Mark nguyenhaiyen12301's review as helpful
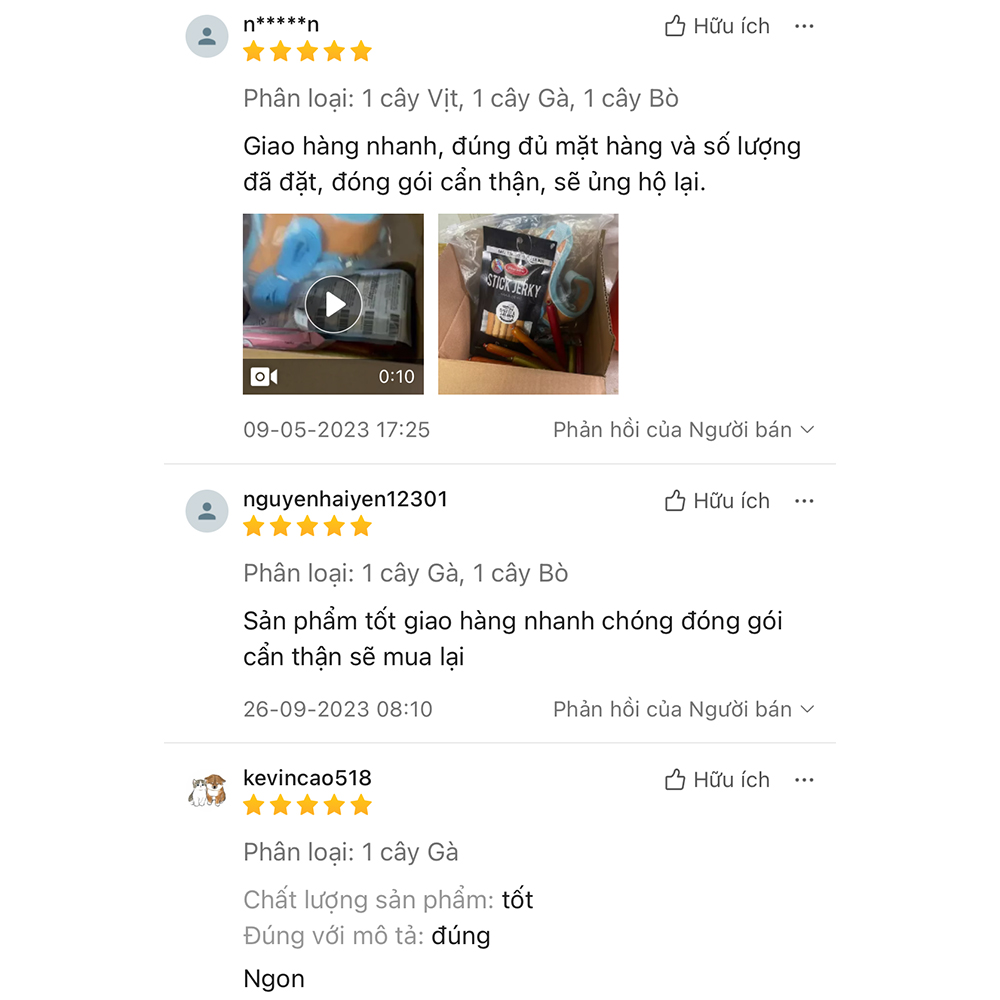 717,501
